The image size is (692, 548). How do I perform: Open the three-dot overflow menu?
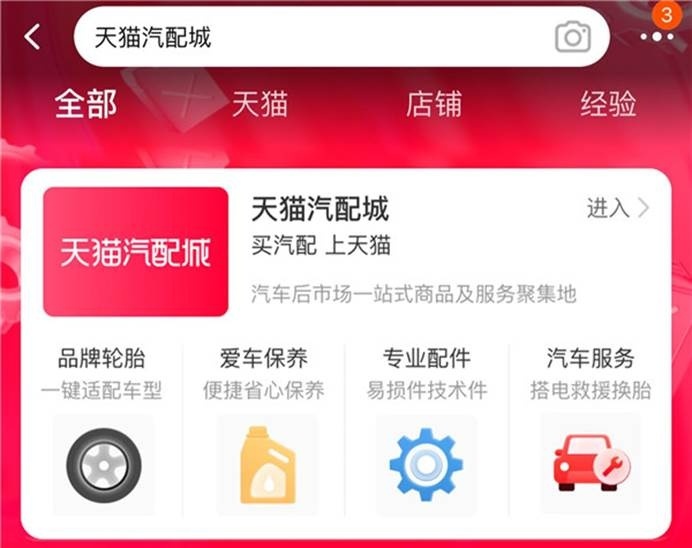pos(657,37)
